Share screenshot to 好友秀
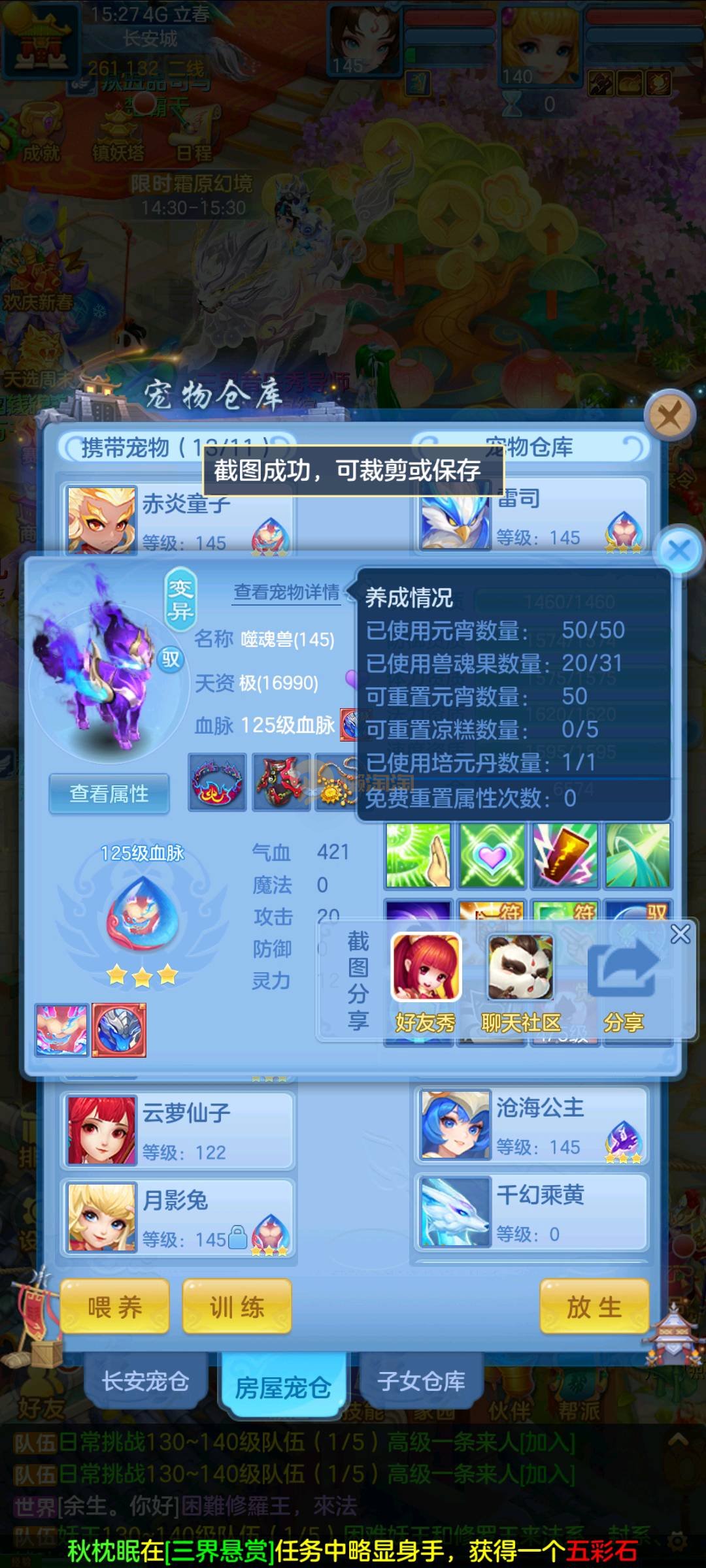Image resolution: width=706 pixels, height=1568 pixels. [426, 981]
